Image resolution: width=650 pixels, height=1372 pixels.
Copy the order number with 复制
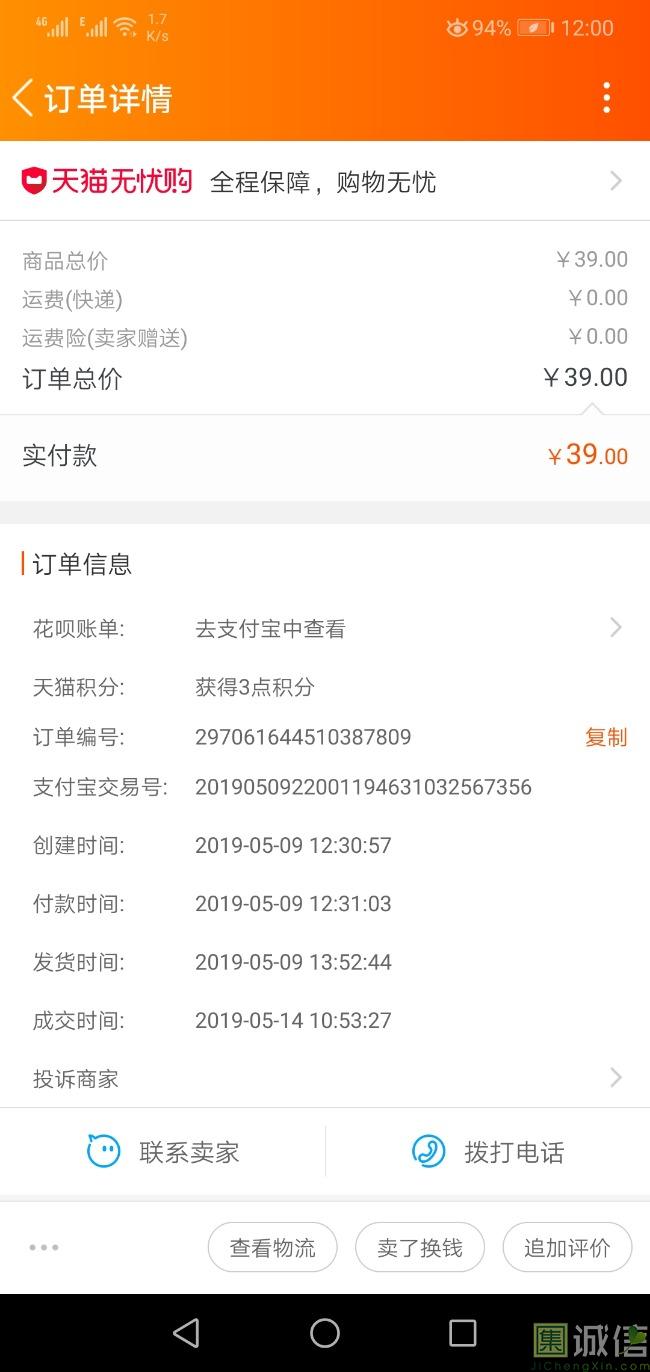(x=605, y=738)
